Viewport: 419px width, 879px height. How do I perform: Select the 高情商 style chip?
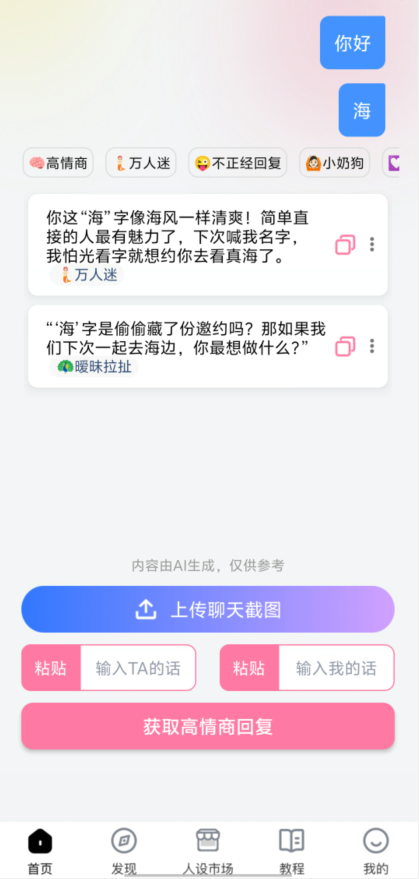click(x=58, y=163)
